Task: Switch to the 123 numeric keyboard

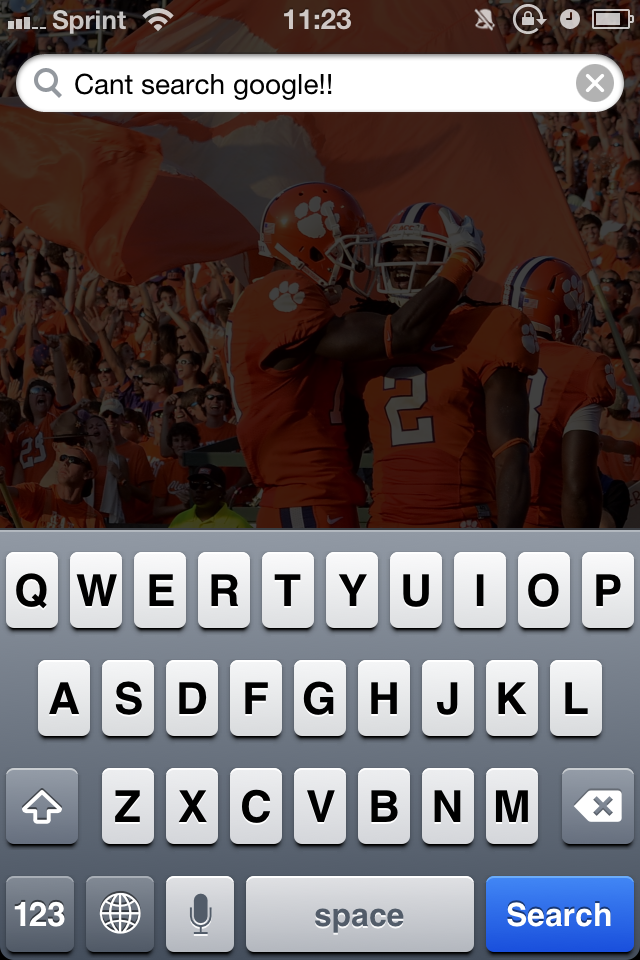Action: [40, 914]
